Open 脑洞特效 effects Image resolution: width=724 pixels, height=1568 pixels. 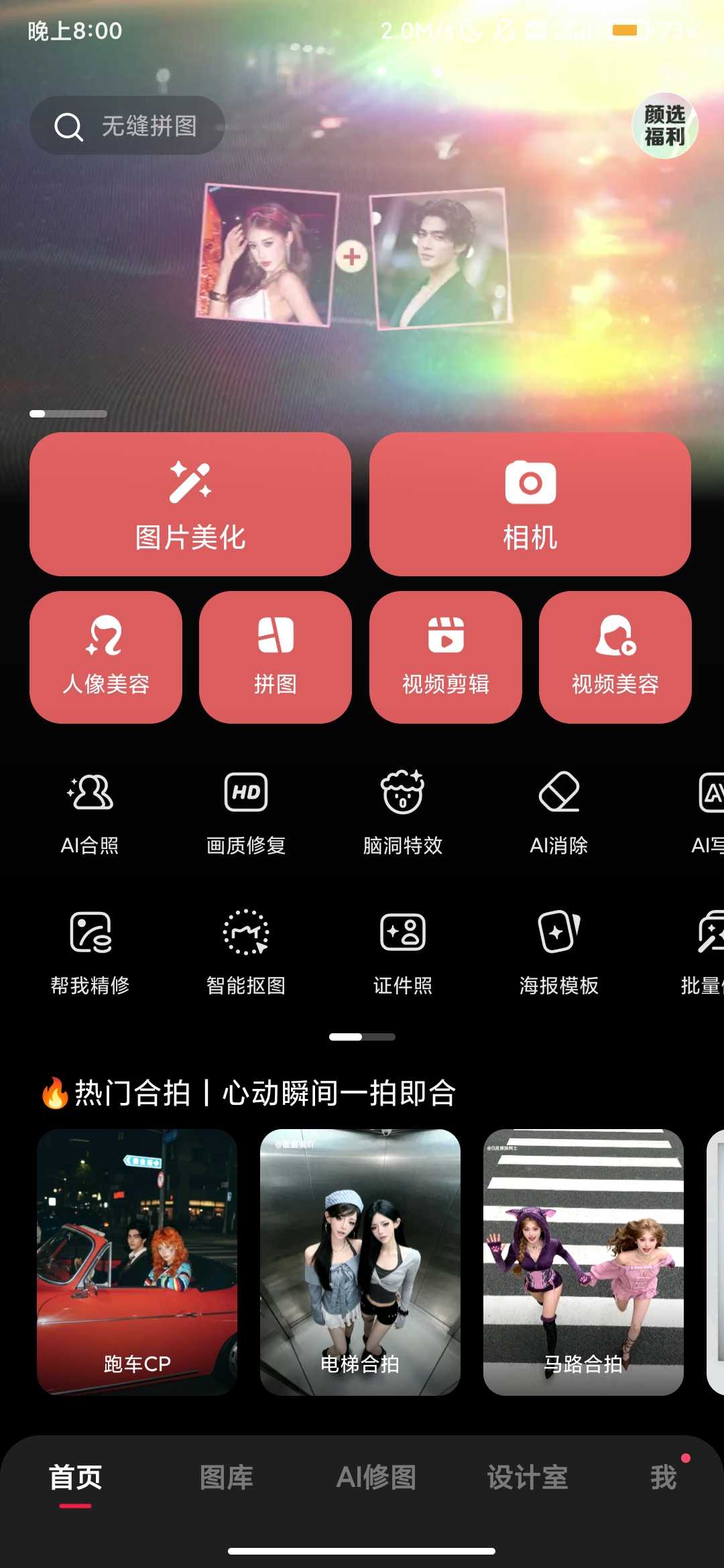[x=402, y=812]
